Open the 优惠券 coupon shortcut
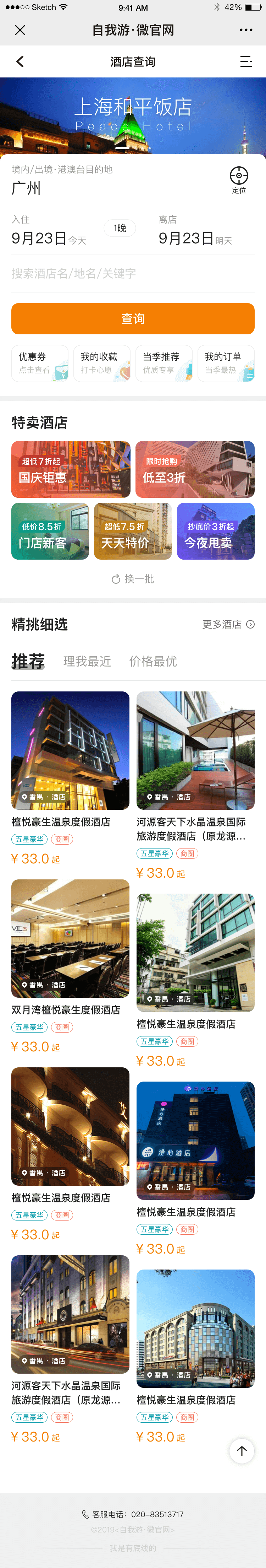 coord(40,363)
